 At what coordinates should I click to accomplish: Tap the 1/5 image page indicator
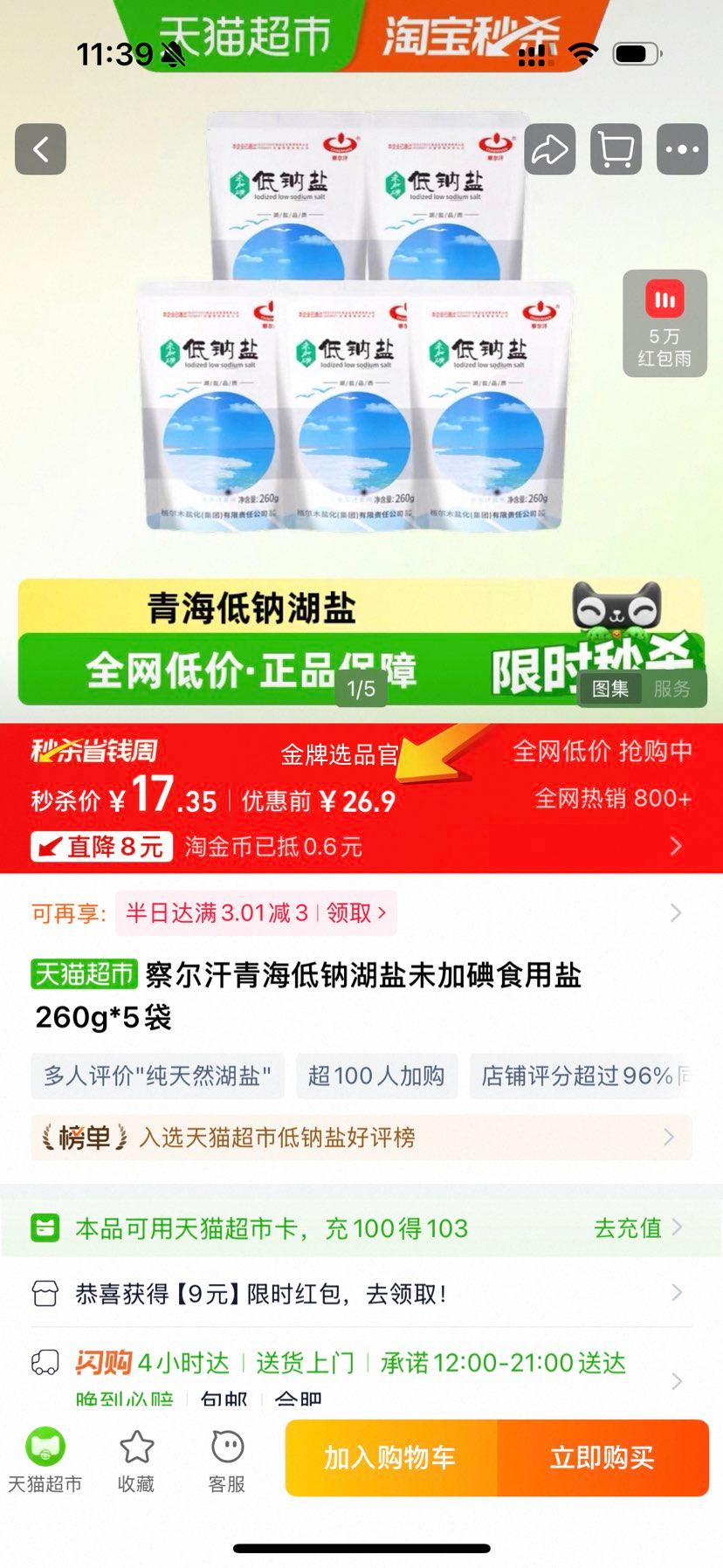coord(359,689)
